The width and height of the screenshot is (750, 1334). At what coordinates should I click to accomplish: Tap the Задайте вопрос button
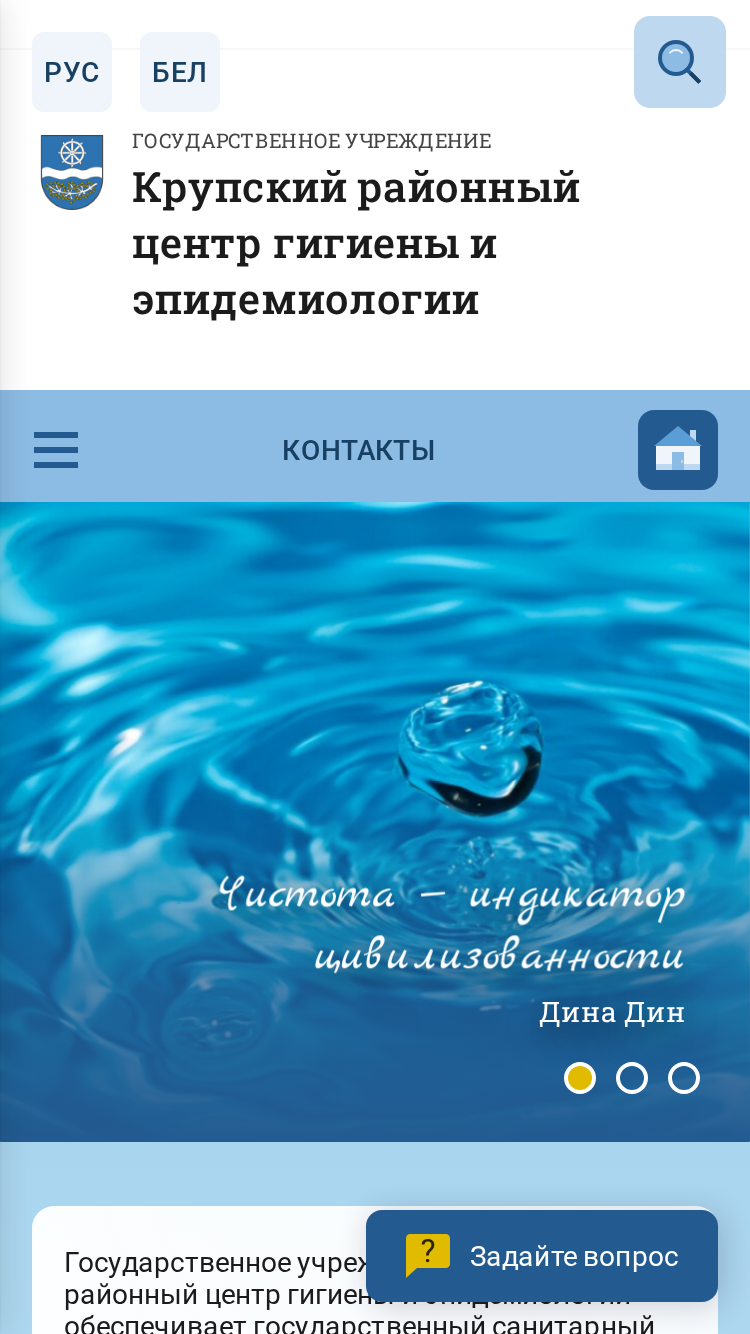tap(542, 1256)
